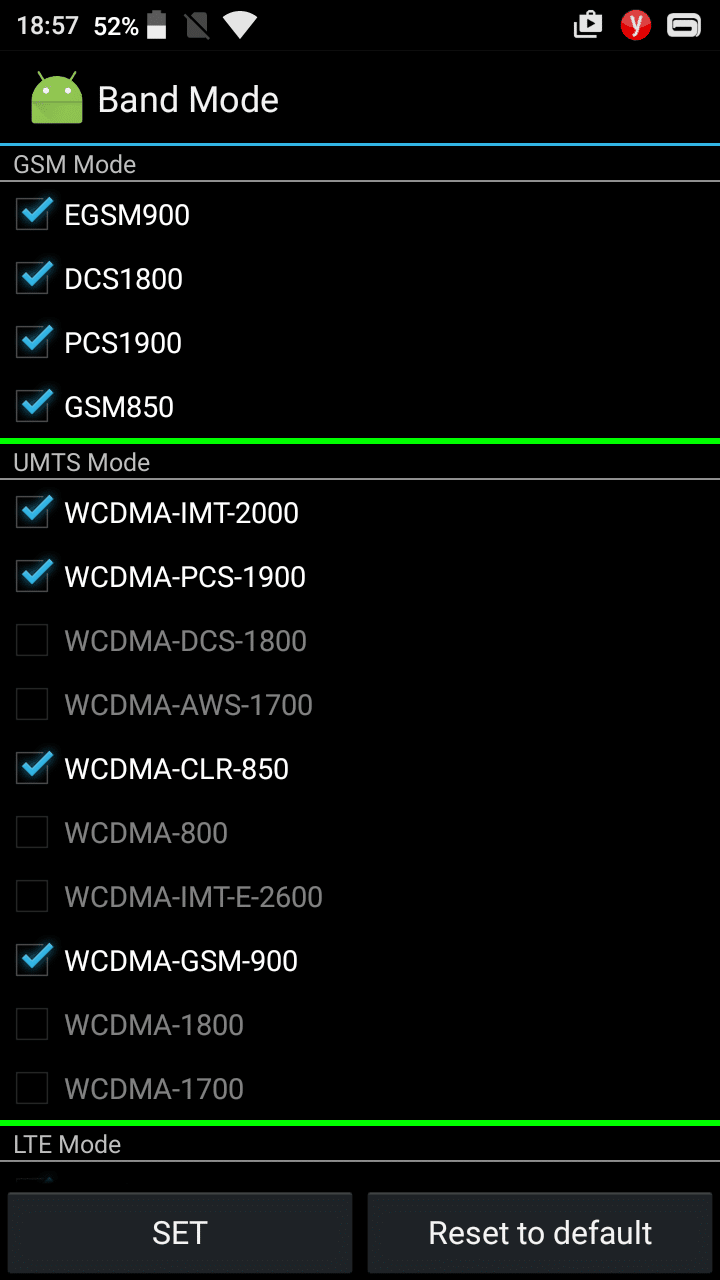The width and height of the screenshot is (720, 1280).
Task: Uncheck the DCS1800 band
Action: click(33, 279)
